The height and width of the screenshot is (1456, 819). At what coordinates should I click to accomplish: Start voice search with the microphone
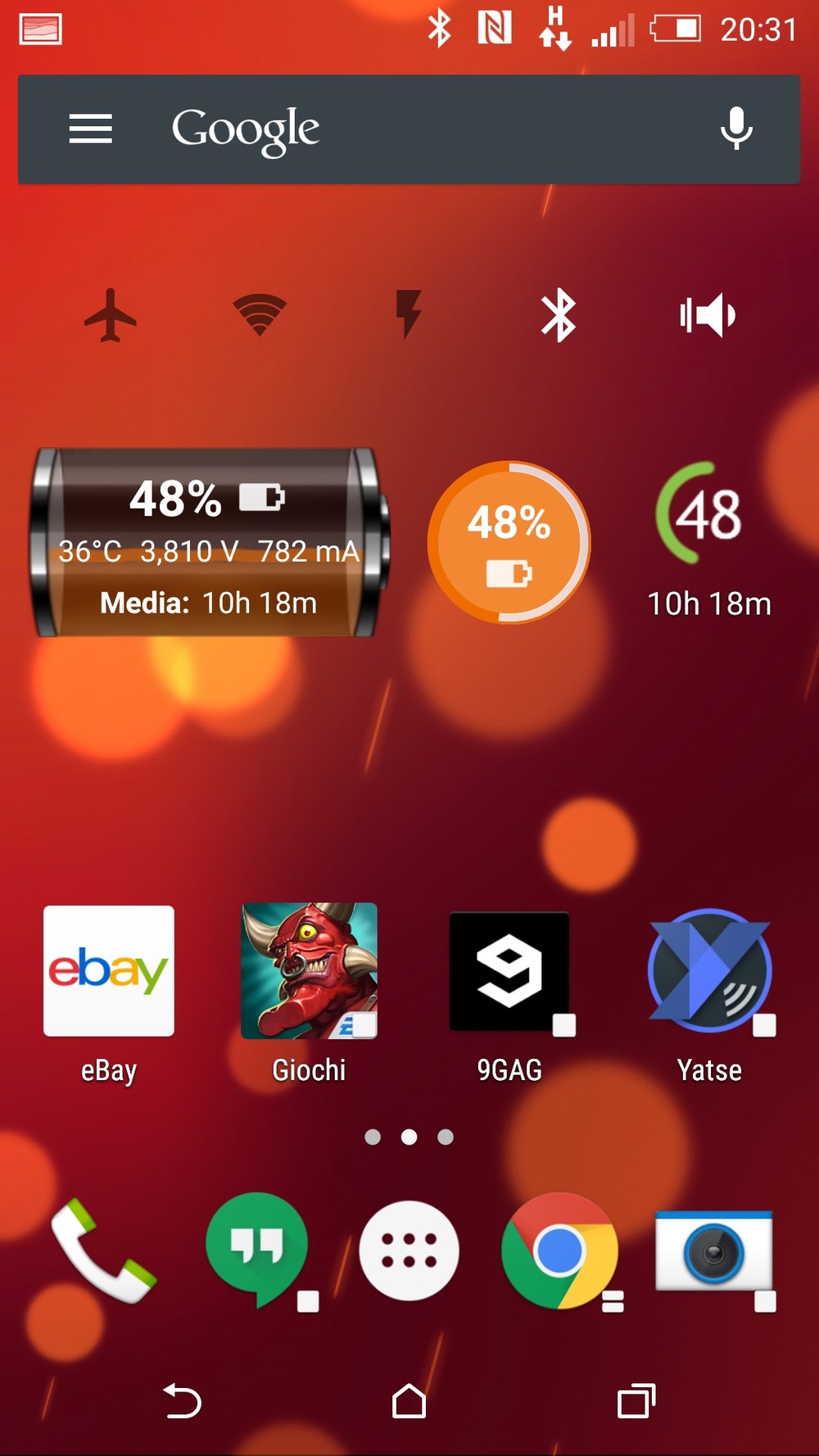pyautogui.click(x=736, y=128)
